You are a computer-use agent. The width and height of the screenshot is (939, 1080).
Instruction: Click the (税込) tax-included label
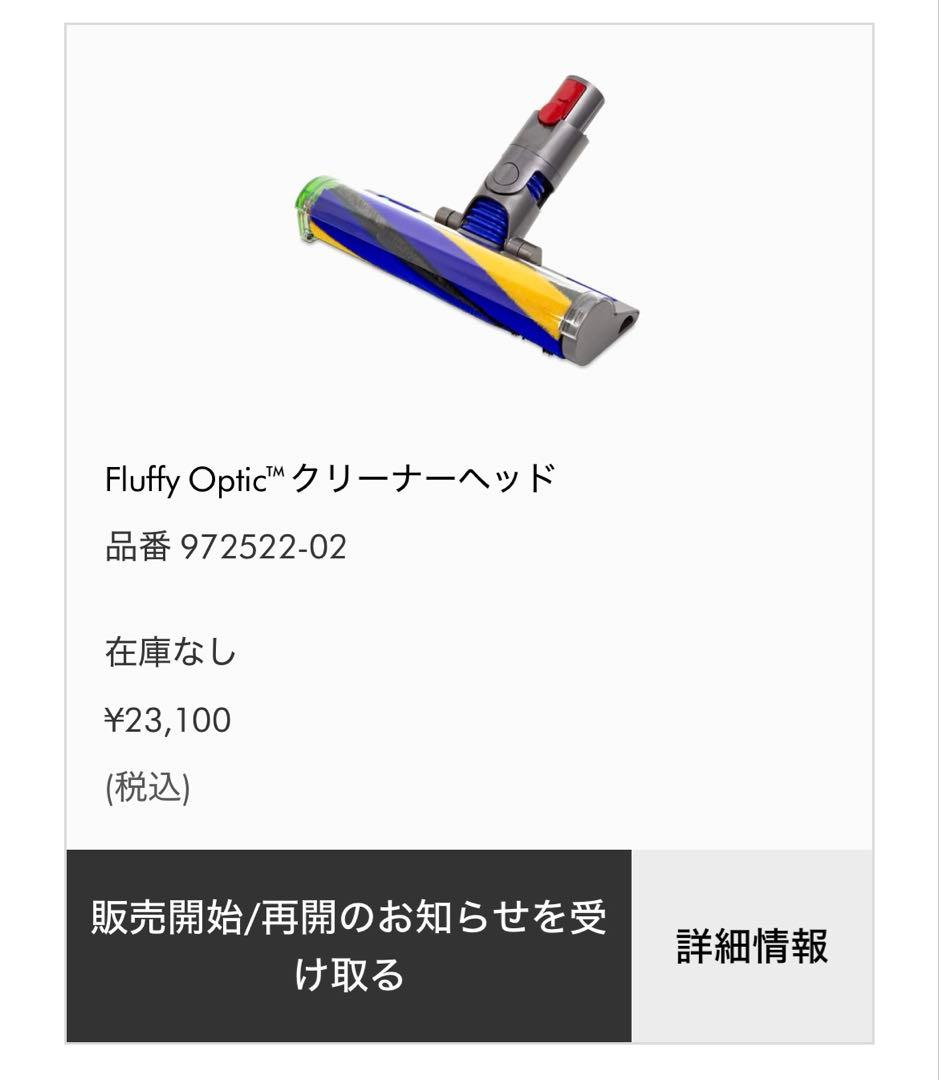click(x=148, y=786)
